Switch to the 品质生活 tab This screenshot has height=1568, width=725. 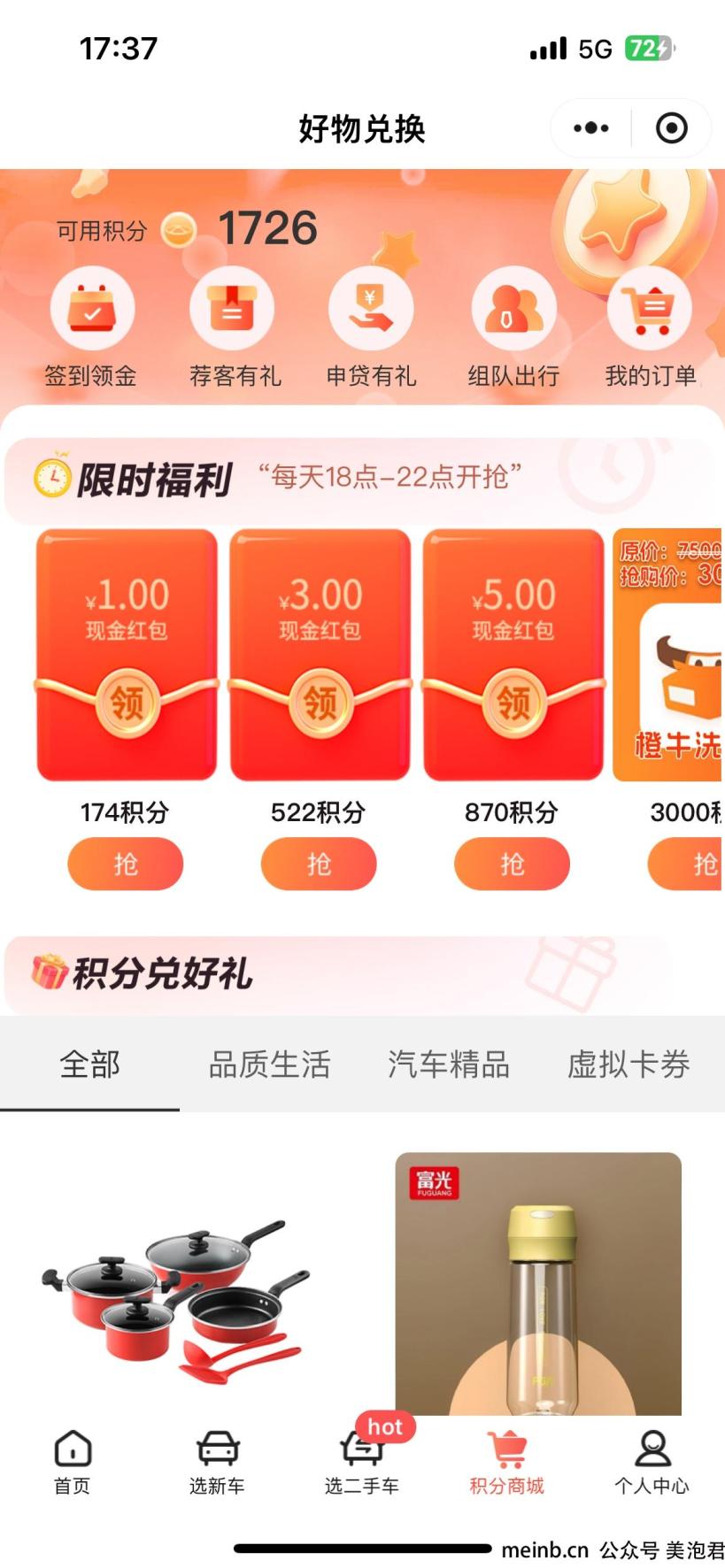269,1064
